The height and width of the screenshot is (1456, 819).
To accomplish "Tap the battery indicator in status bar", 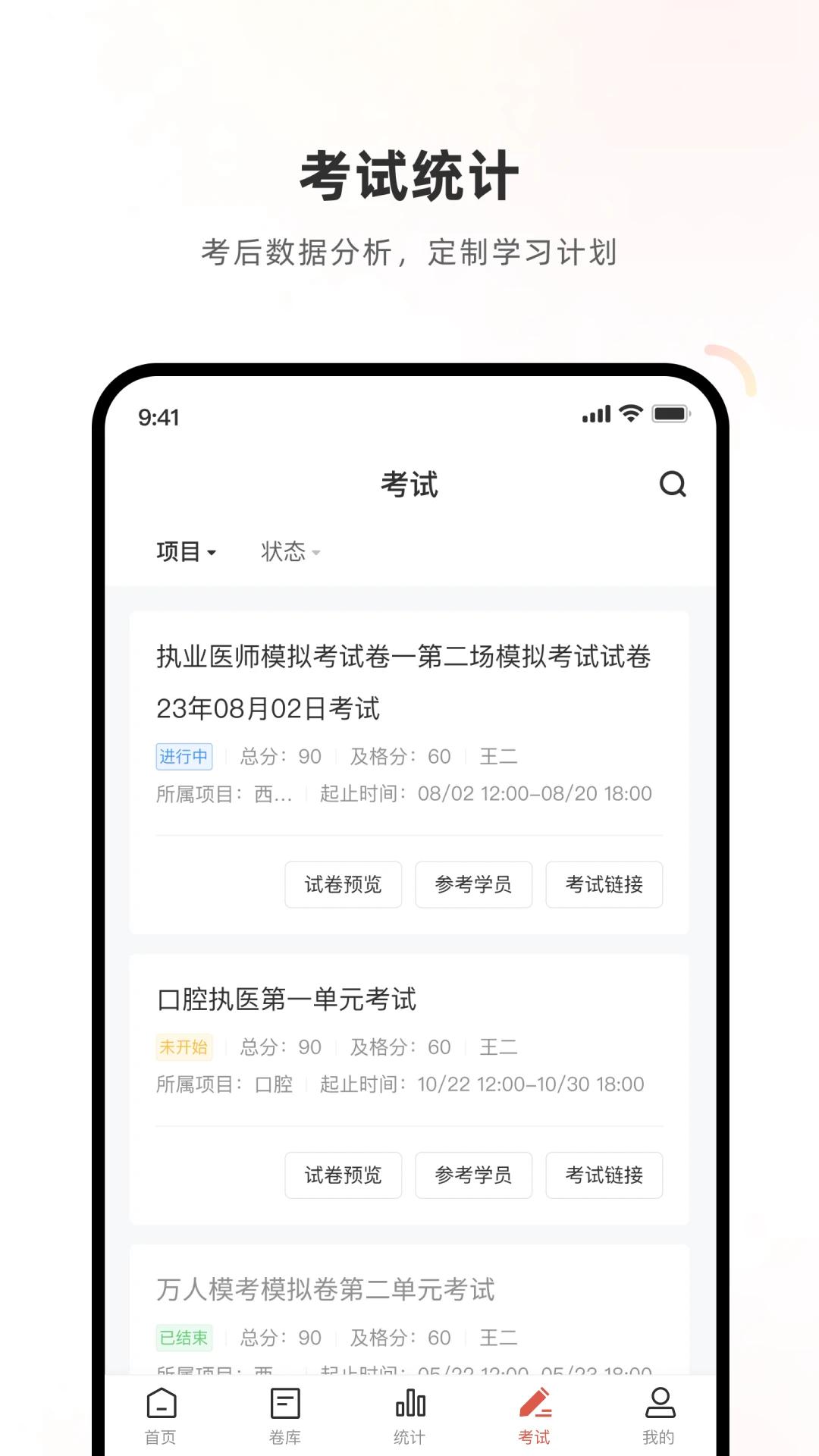I will click(x=670, y=414).
